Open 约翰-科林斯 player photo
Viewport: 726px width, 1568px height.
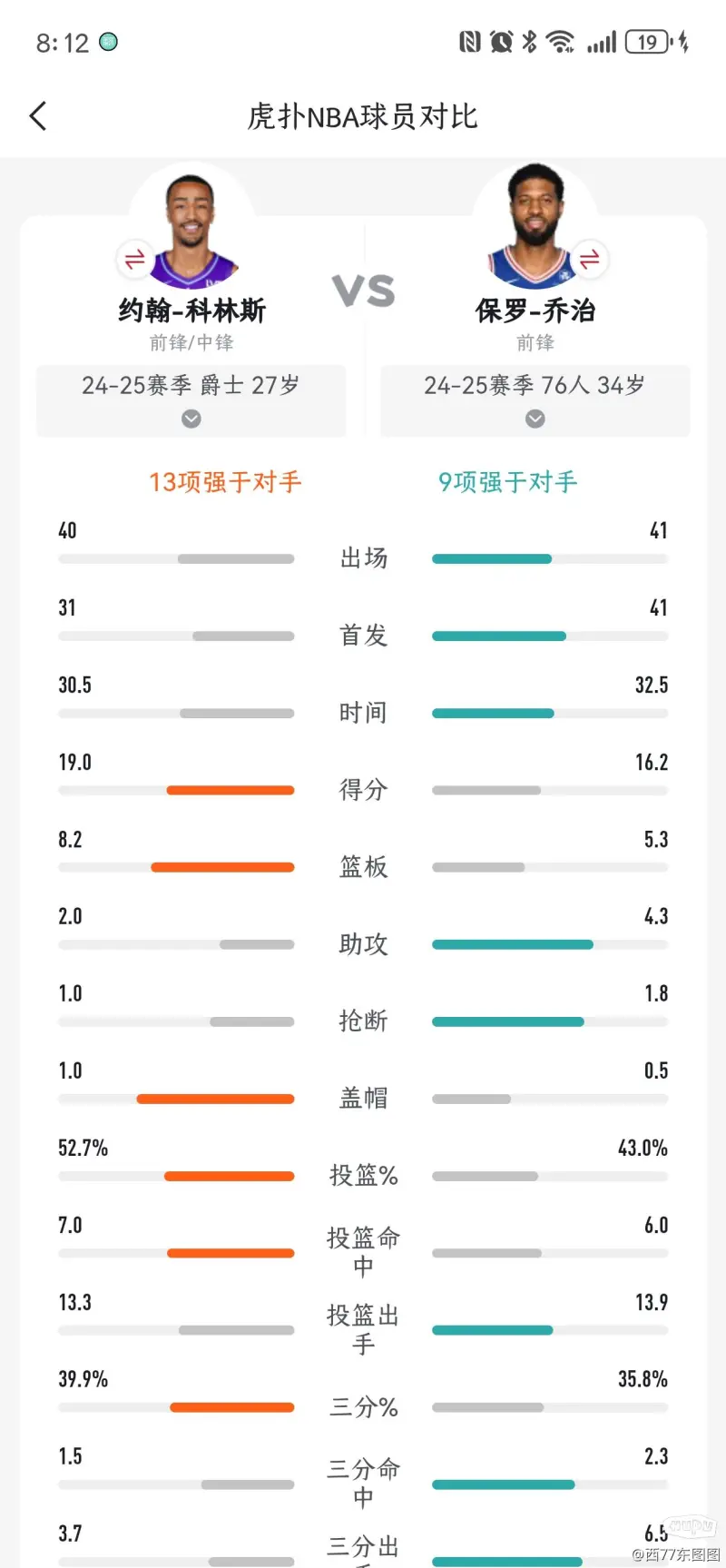tap(191, 231)
